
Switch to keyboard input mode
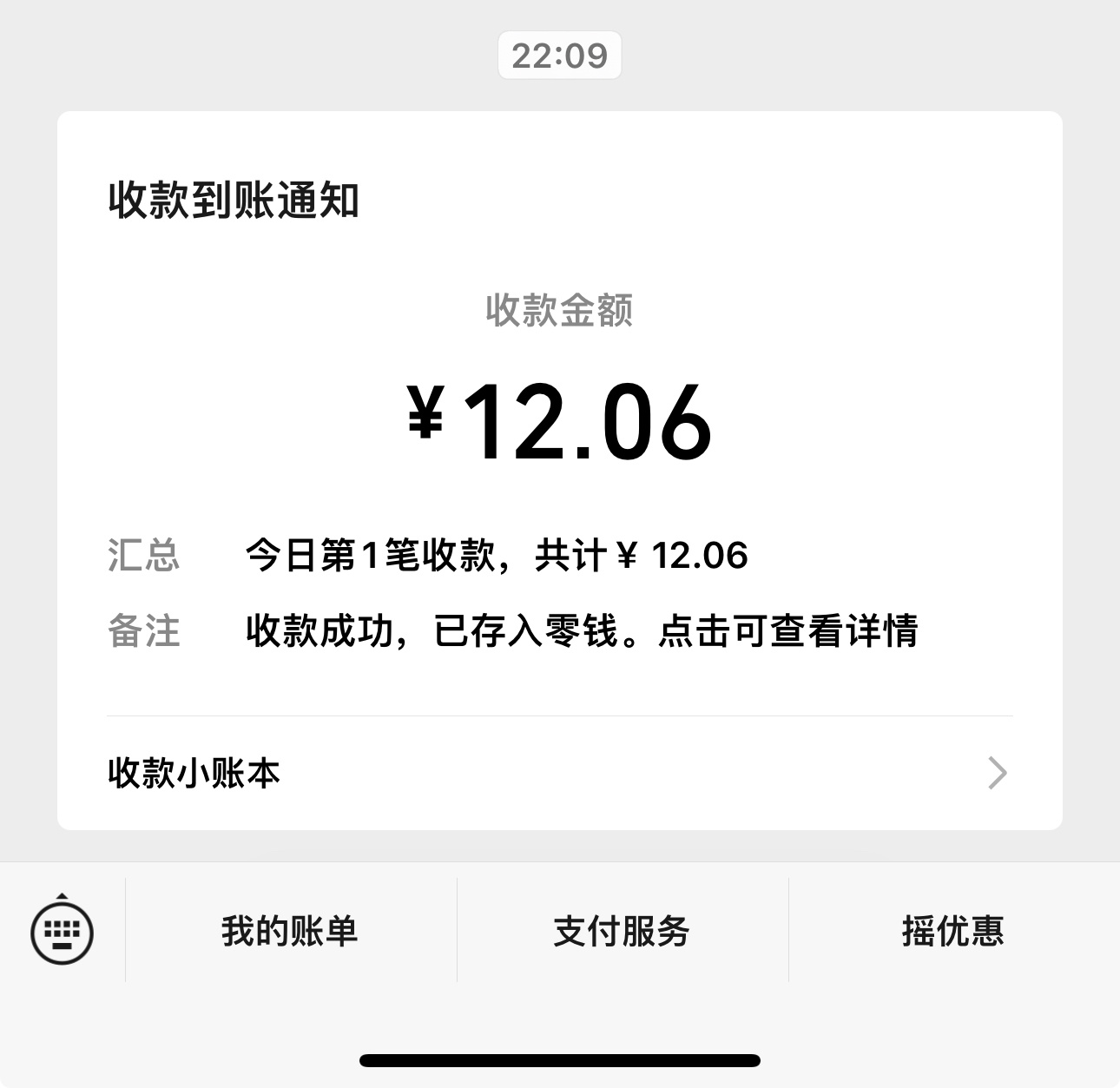(x=62, y=930)
